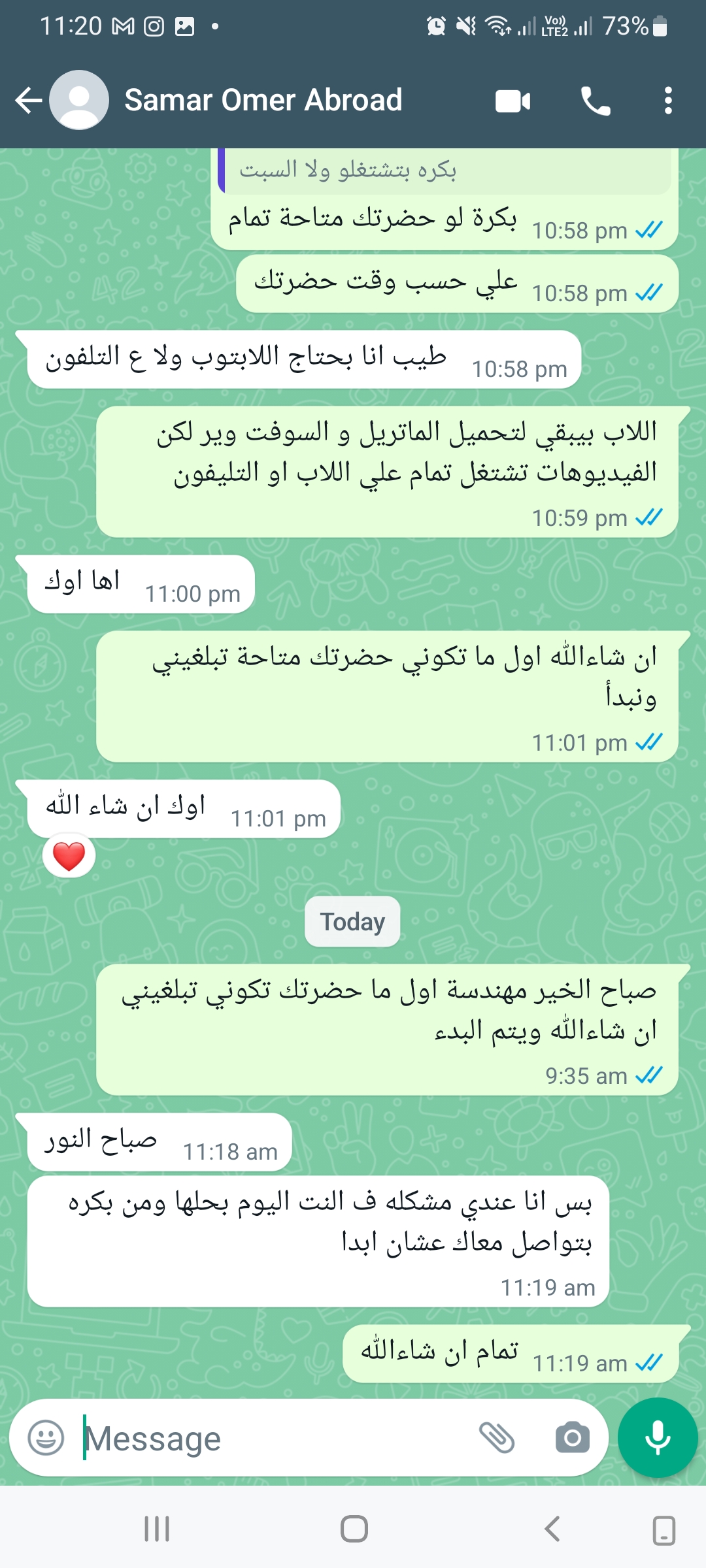This screenshot has width=706, height=1568.
Task: Open the camera from the message bar
Action: pyautogui.click(x=572, y=1437)
